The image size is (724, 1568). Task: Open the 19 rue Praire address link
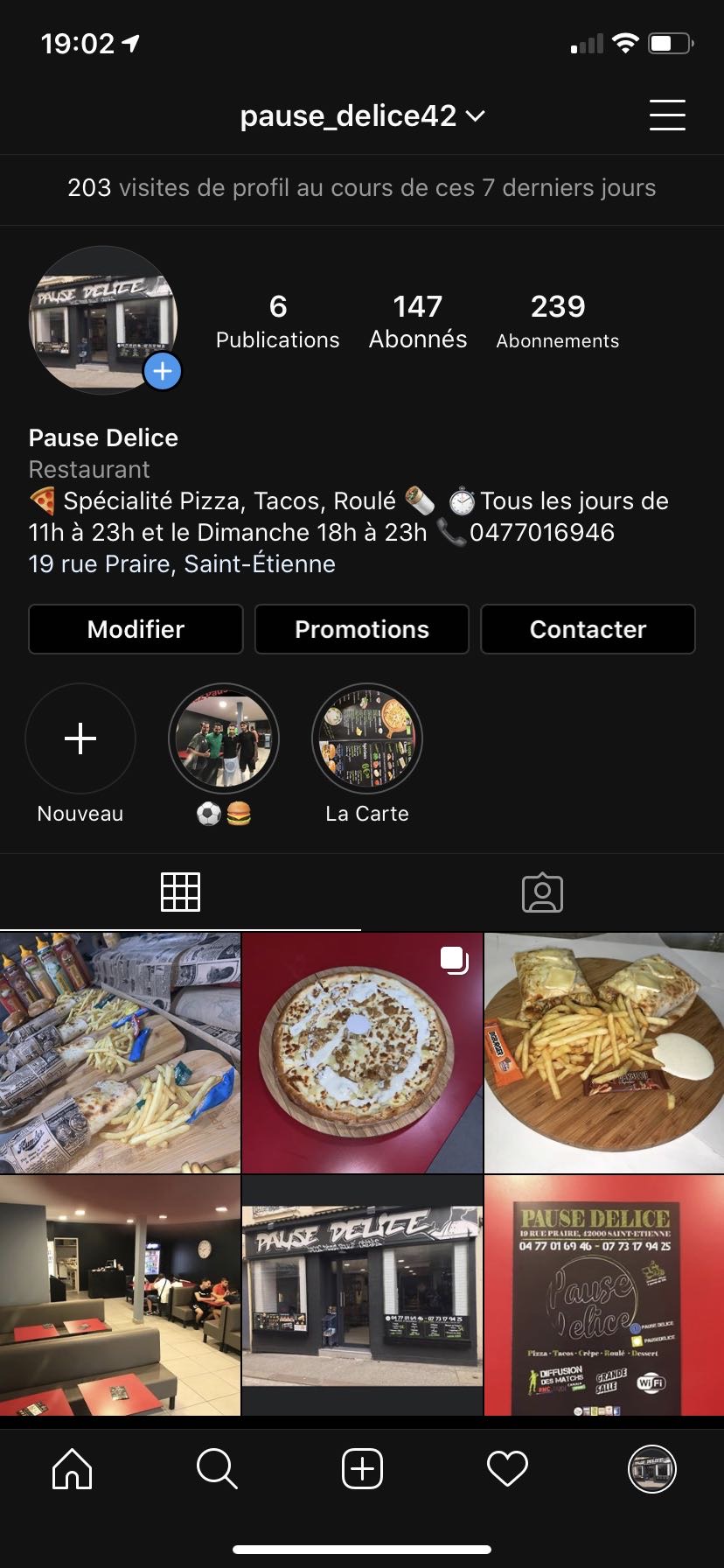(182, 563)
